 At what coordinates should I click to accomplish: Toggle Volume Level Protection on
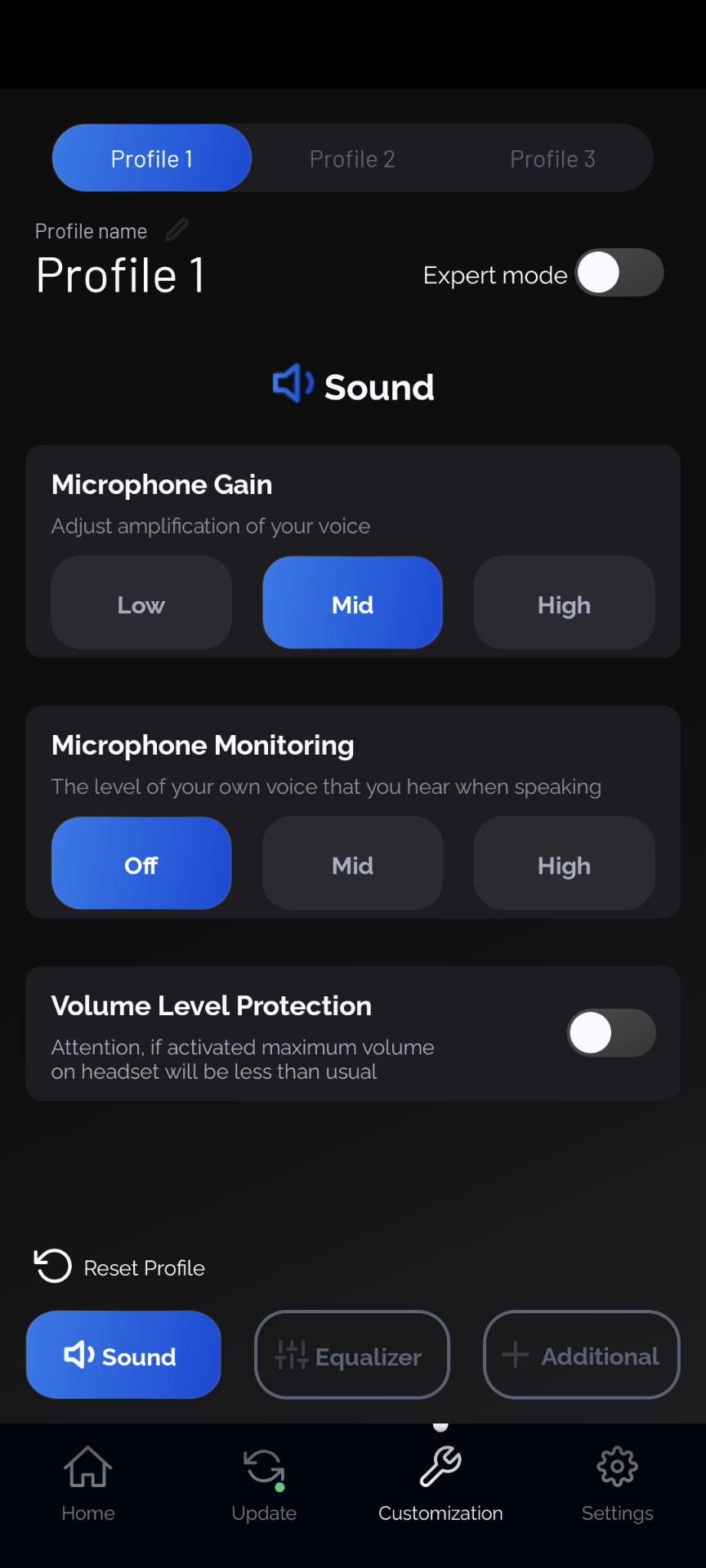pos(611,1033)
